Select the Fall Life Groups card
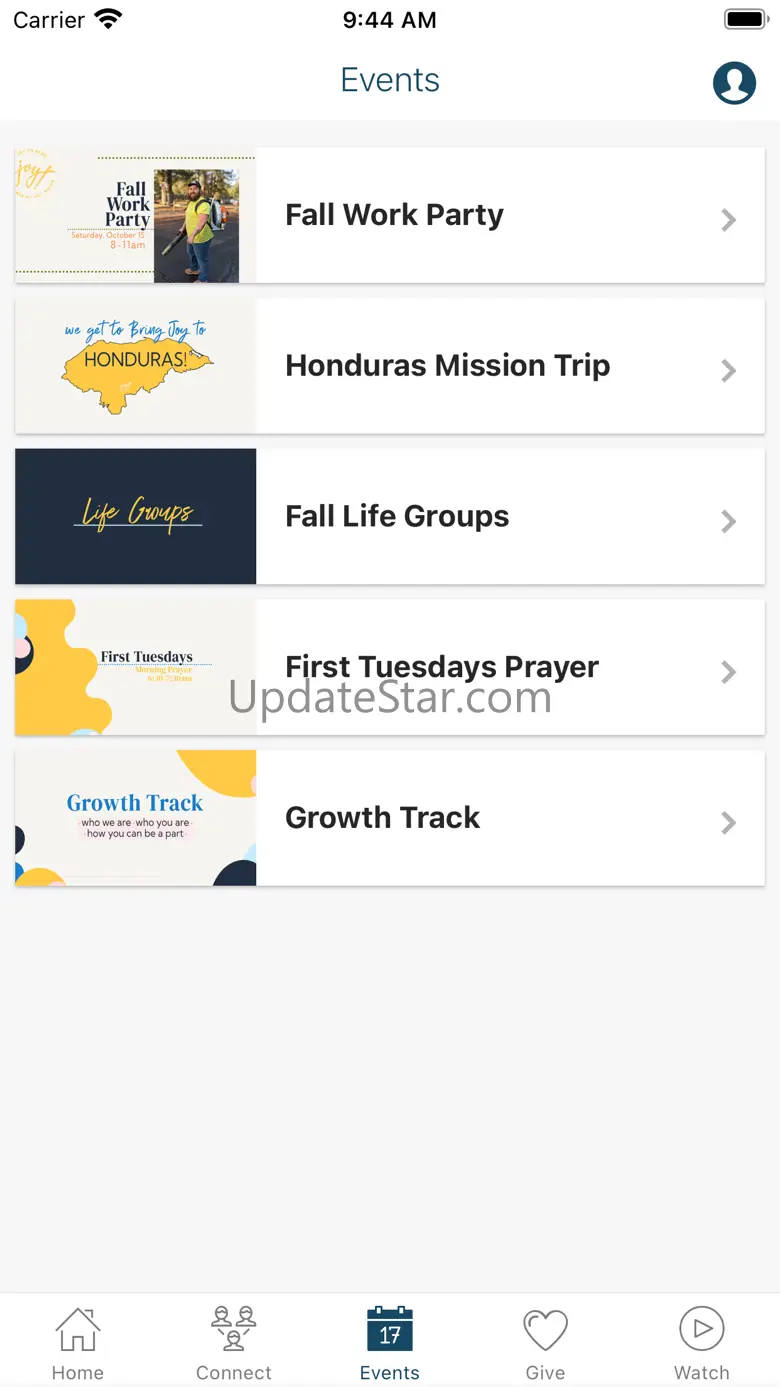Viewport: 780px width, 1387px height. coord(390,516)
